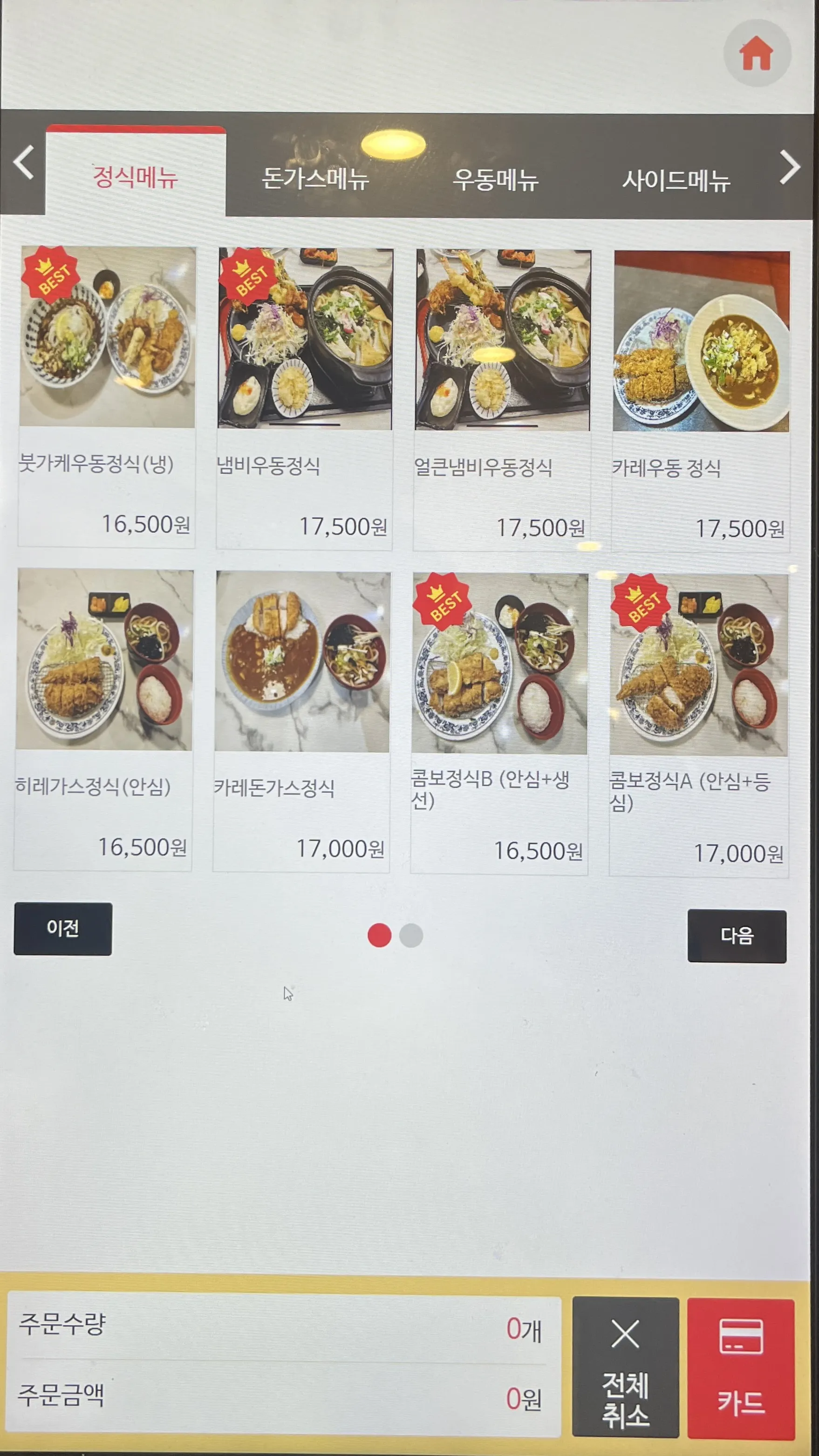This screenshot has height=1456, width=819.
Task: Show previous menu categories with left arrow
Action: (x=23, y=163)
